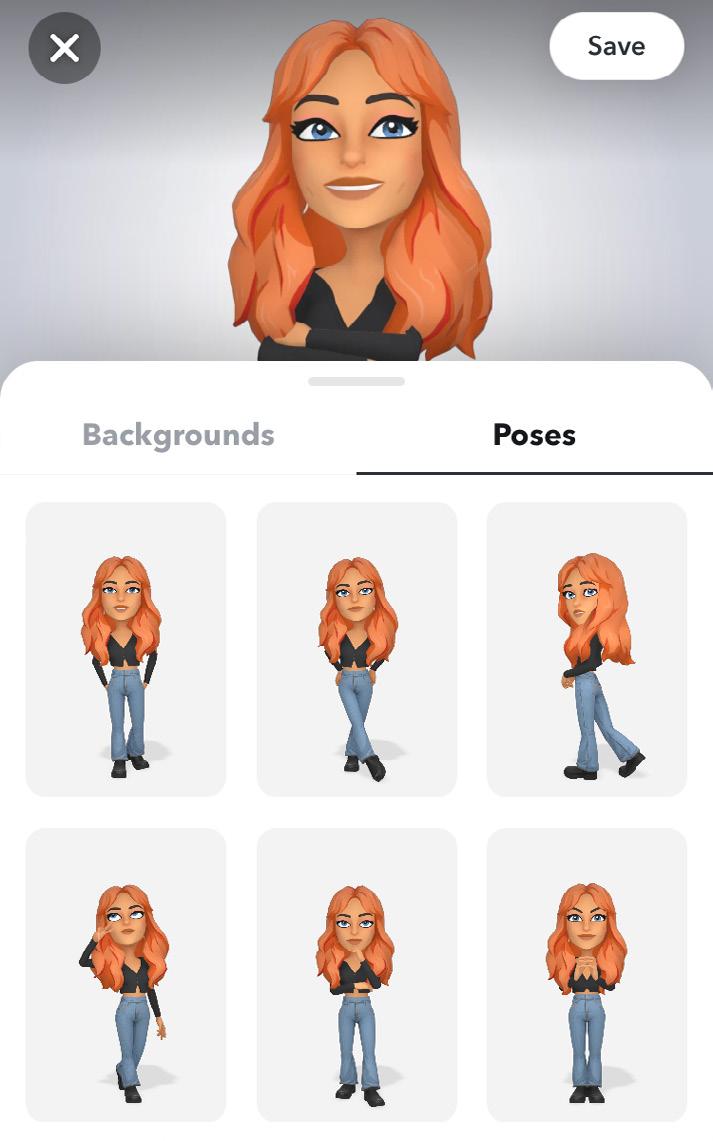Viewport: 713px width, 1141px height.
Task: Select the hands clasped together pose
Action: (587, 975)
